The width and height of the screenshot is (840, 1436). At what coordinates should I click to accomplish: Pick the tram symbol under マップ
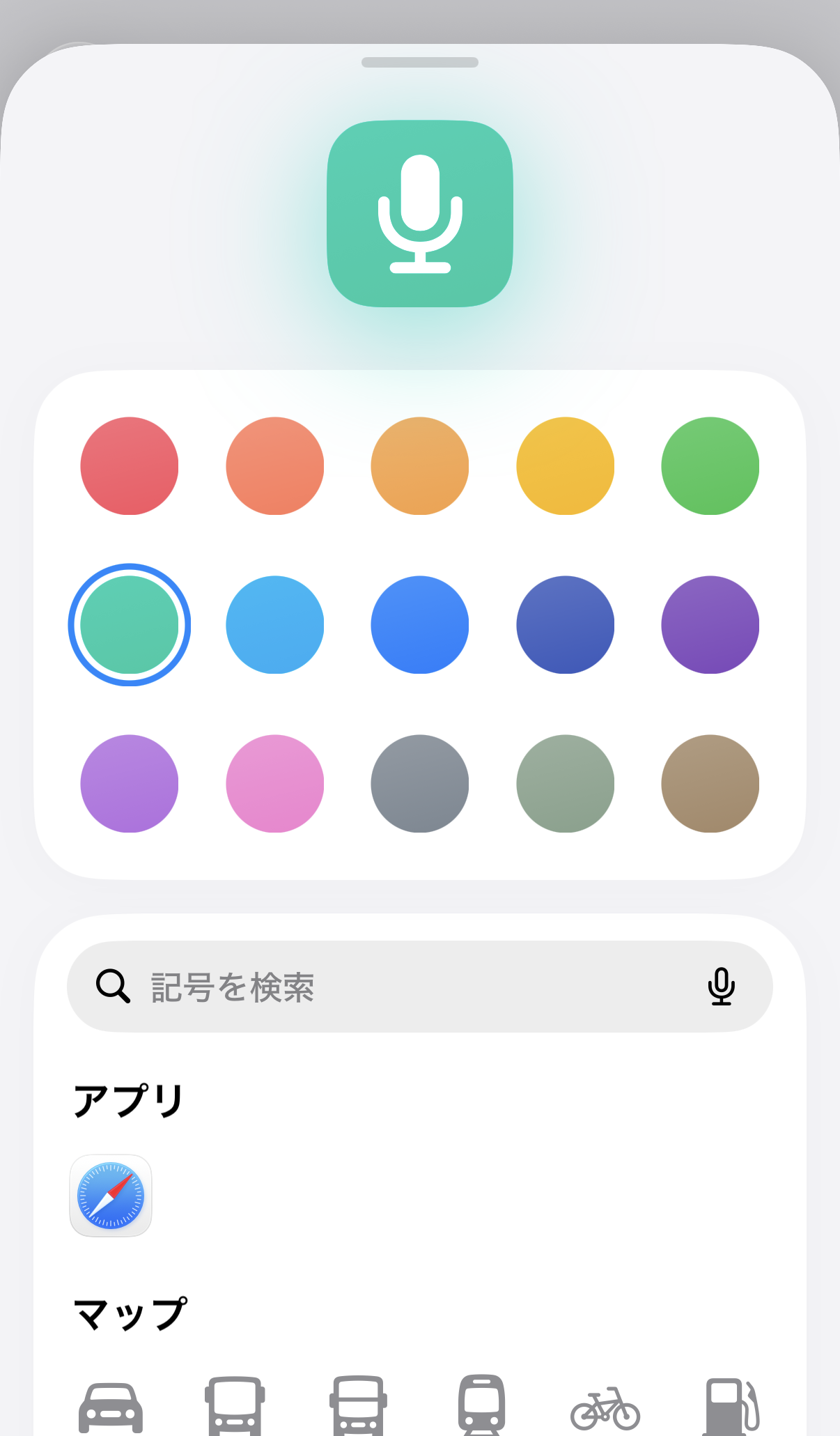pos(481,1405)
